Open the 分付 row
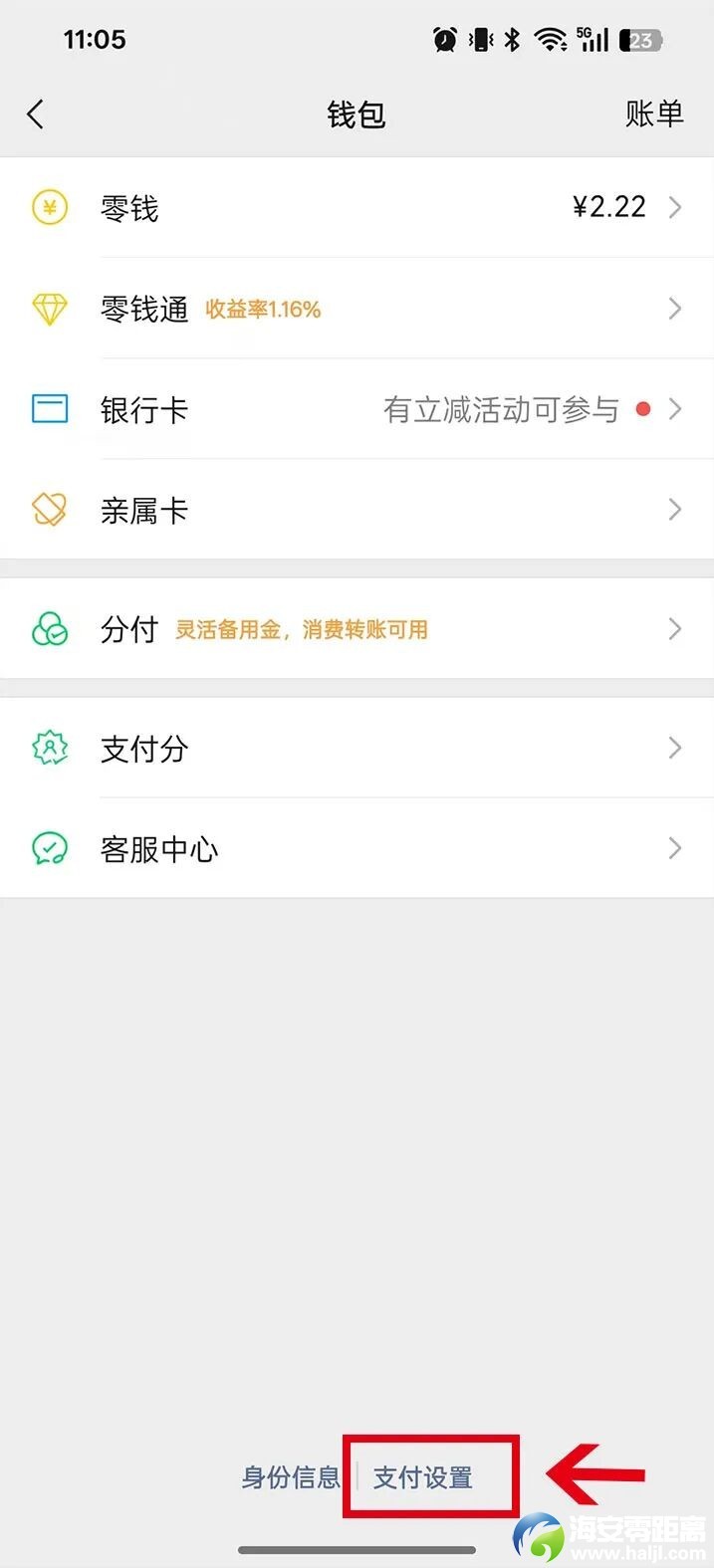Screen dimensions: 714x1568 coord(357,629)
